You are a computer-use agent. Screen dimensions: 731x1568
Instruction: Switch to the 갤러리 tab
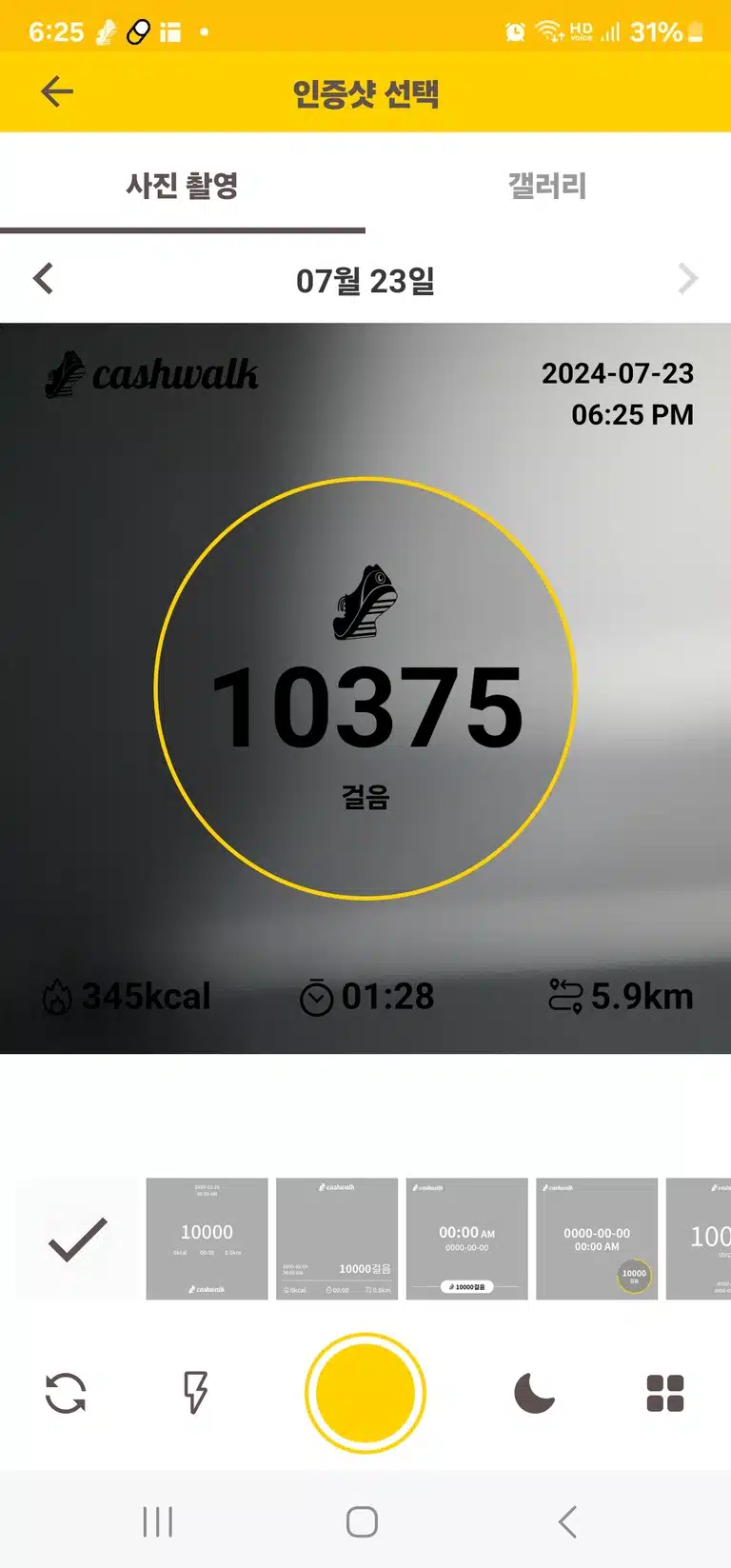548,185
